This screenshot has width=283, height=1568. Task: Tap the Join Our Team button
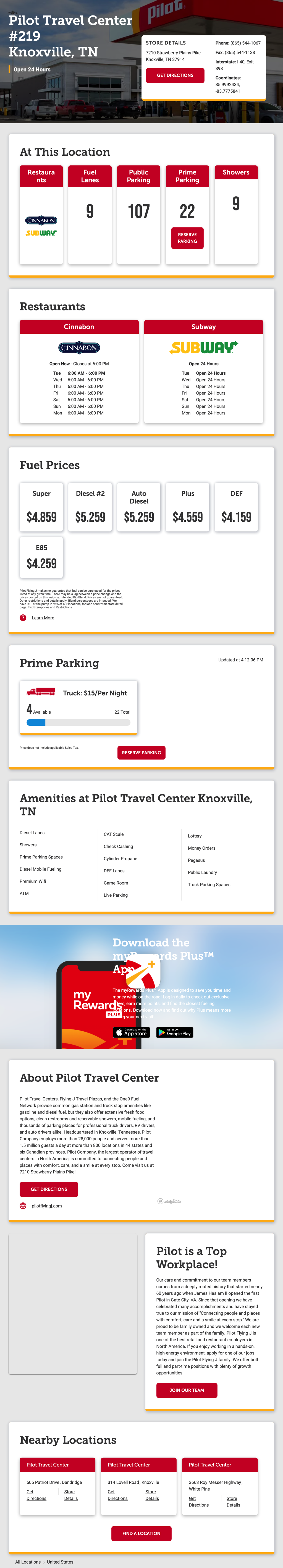pyautogui.click(x=186, y=1390)
